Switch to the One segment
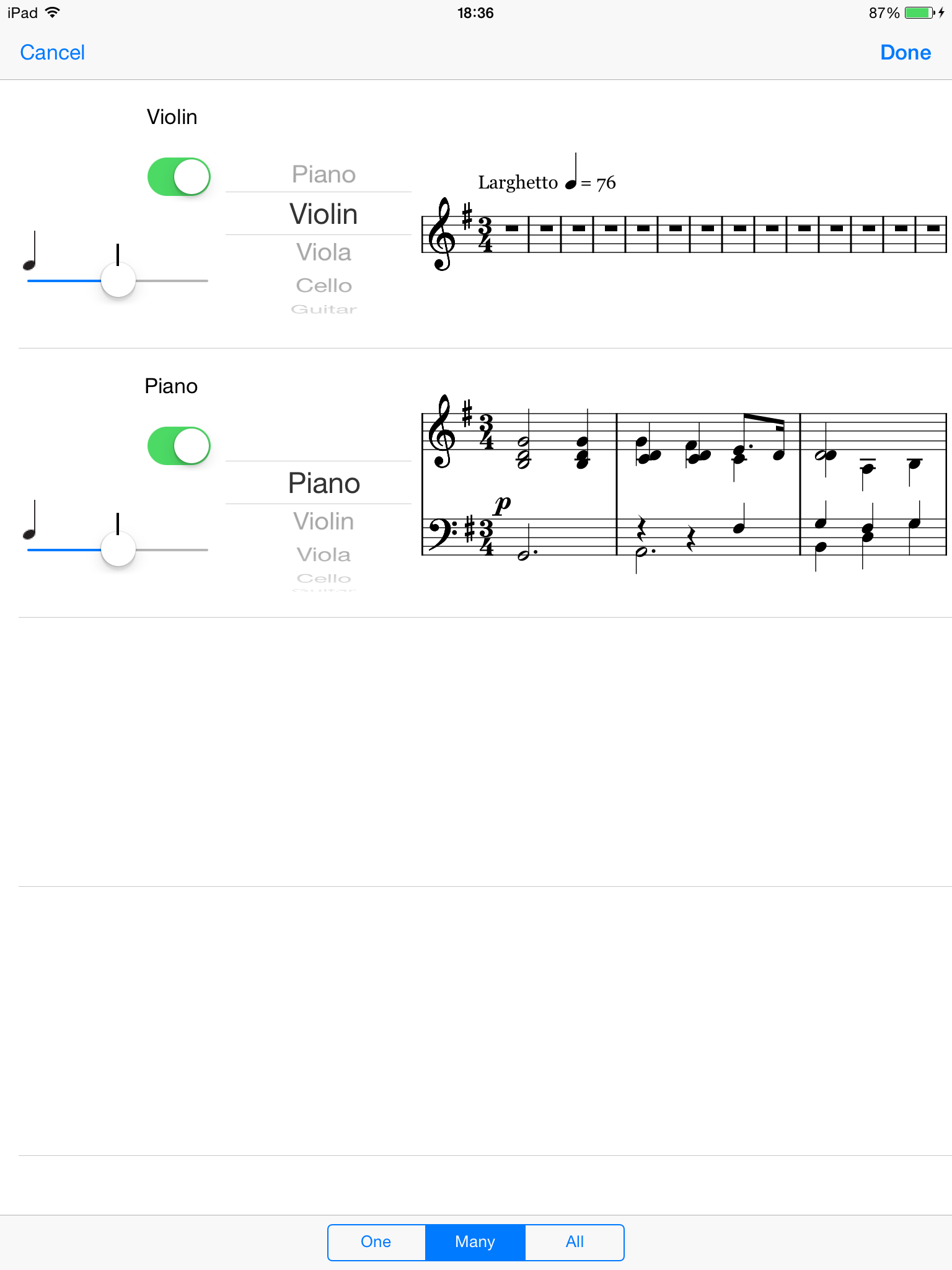952x1270 pixels. [x=376, y=1242]
